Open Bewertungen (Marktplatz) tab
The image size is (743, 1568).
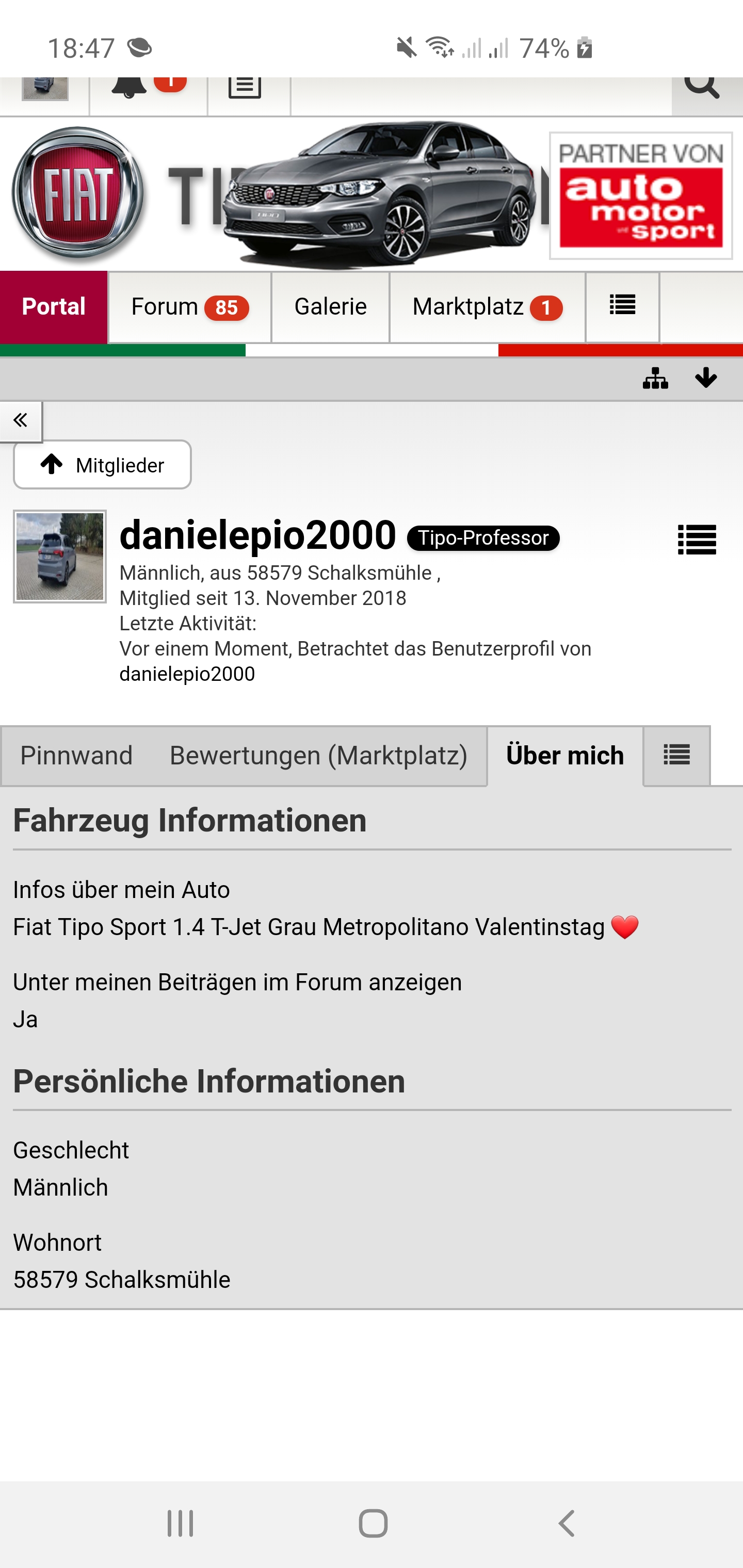[318, 756]
